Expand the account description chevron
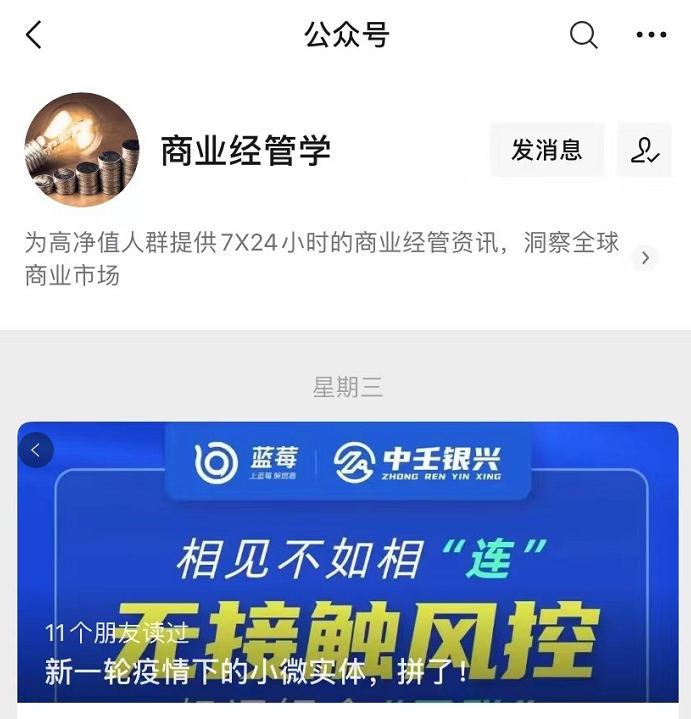Screen dimensions: 691x719 coord(645,258)
